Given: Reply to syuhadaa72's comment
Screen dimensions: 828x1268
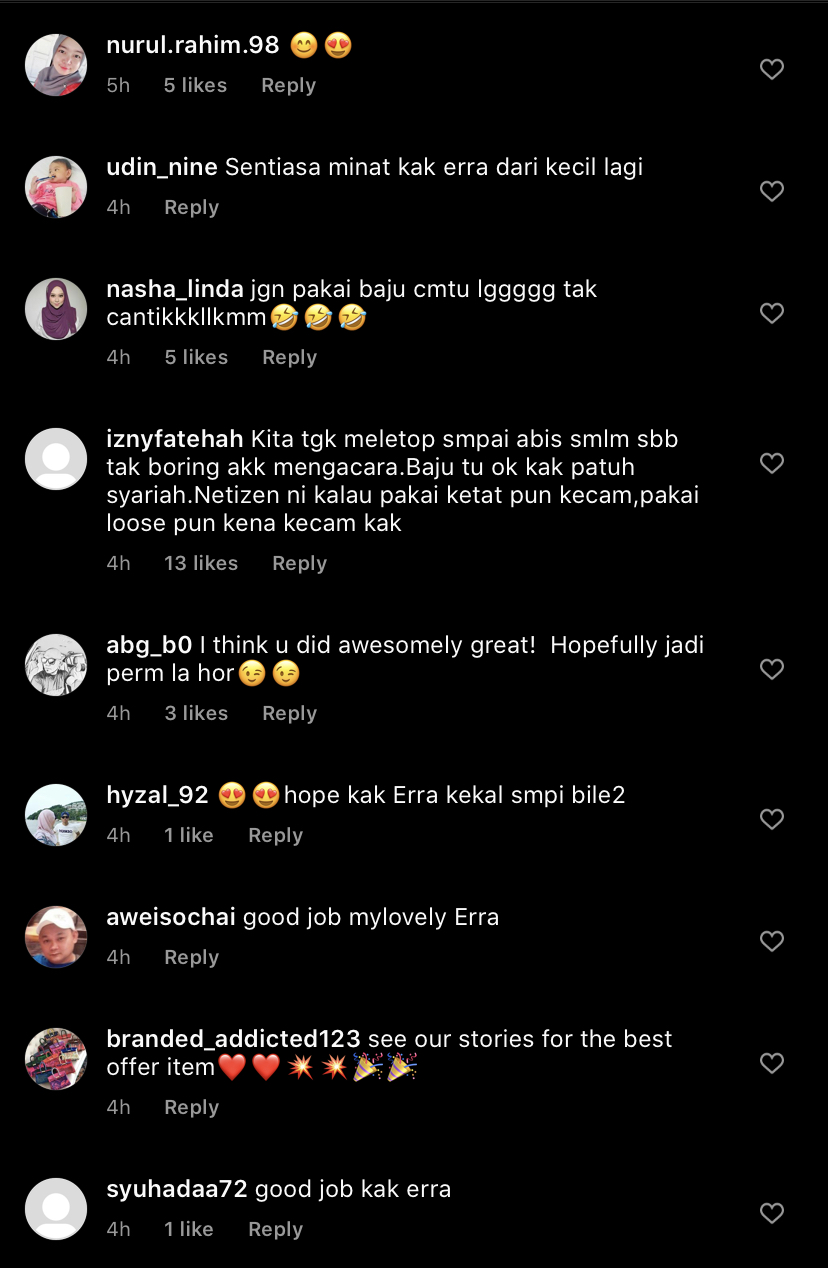Looking at the screenshot, I should pyautogui.click(x=275, y=1230).
